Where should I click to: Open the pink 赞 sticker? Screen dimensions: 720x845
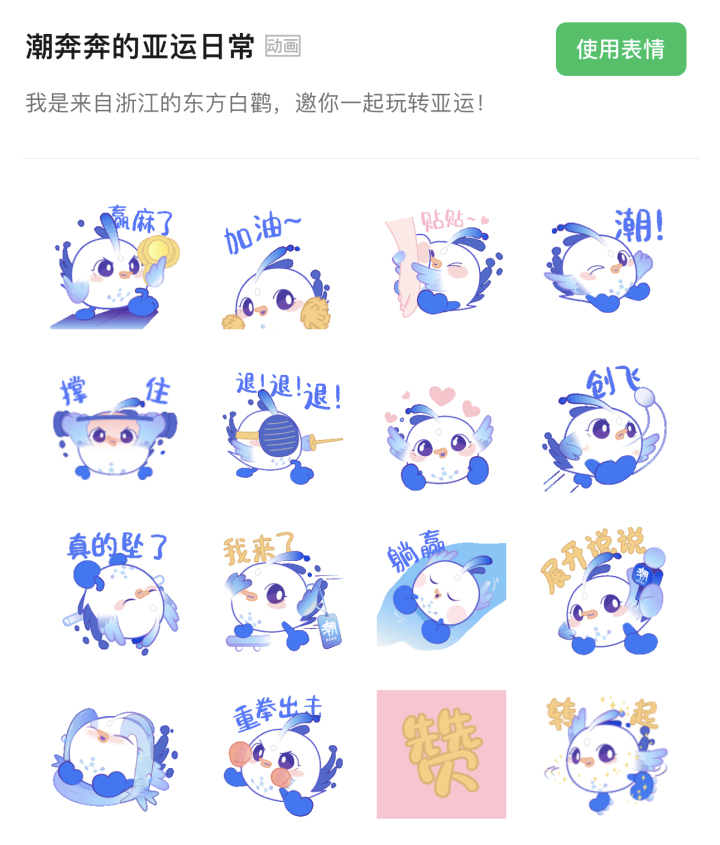[x=441, y=755]
